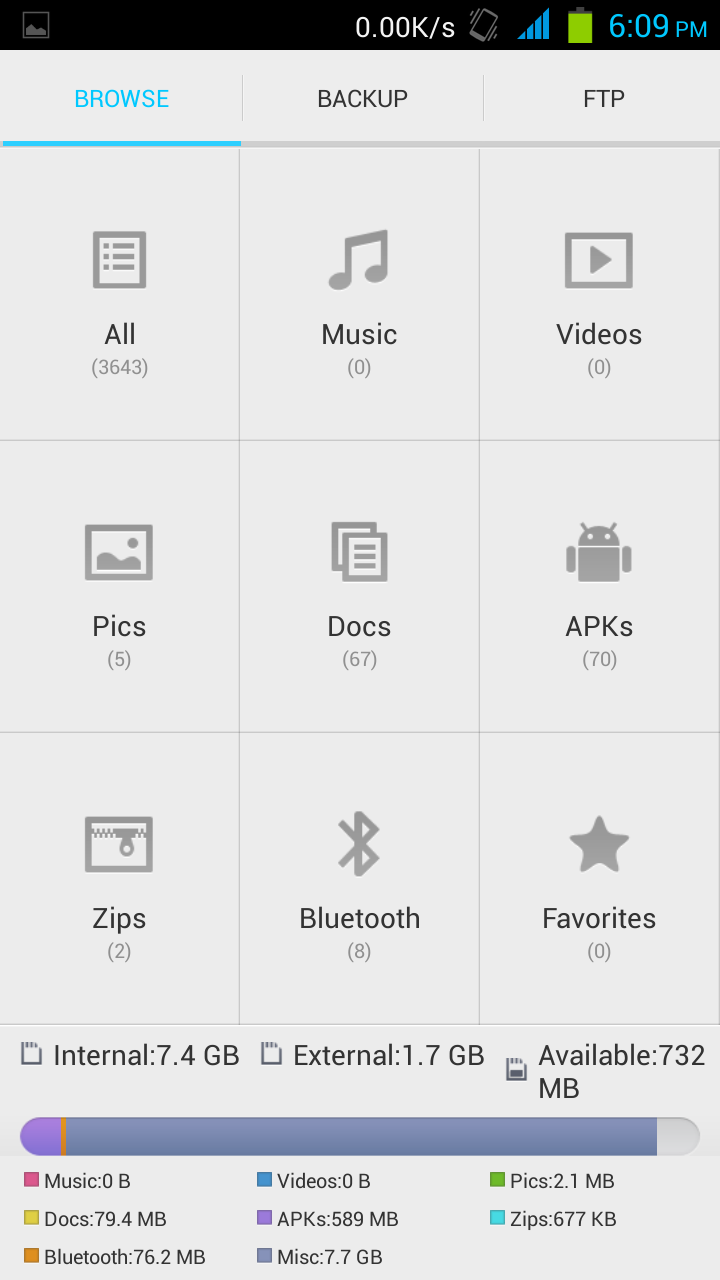Show the APKs category
720x1280 pixels.
tap(599, 588)
